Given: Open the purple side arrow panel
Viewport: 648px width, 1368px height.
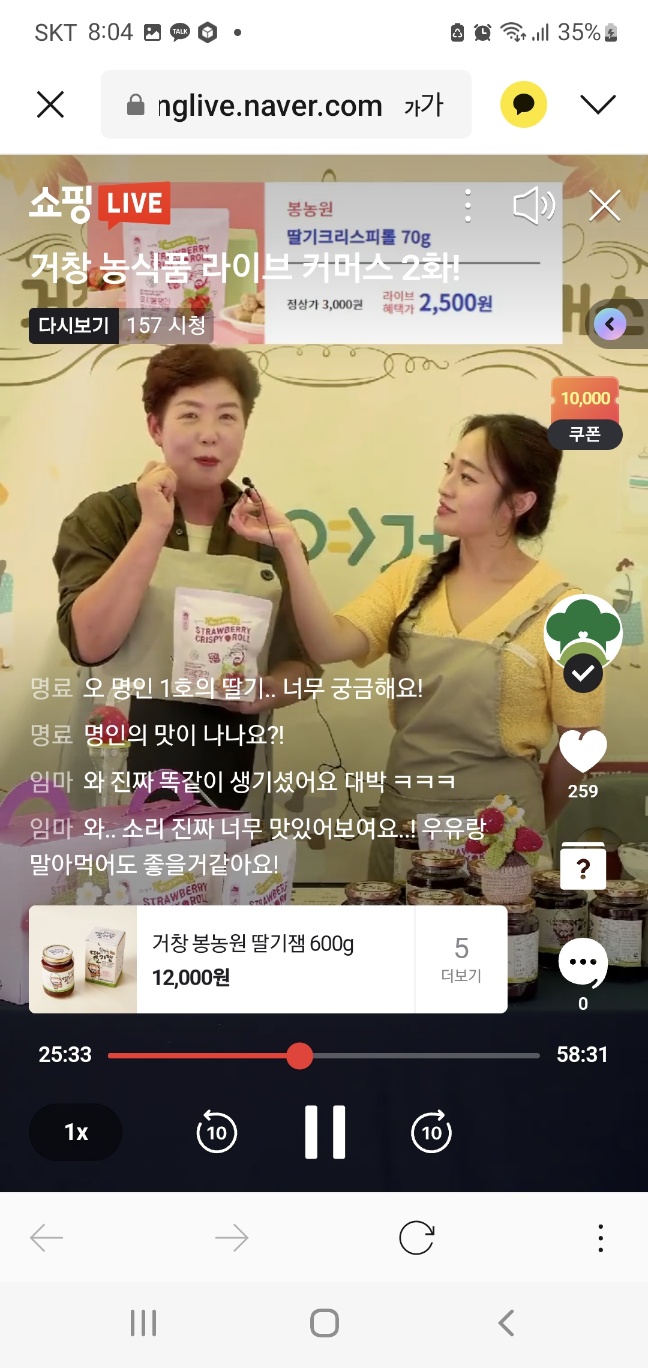Looking at the screenshot, I should point(610,324).
